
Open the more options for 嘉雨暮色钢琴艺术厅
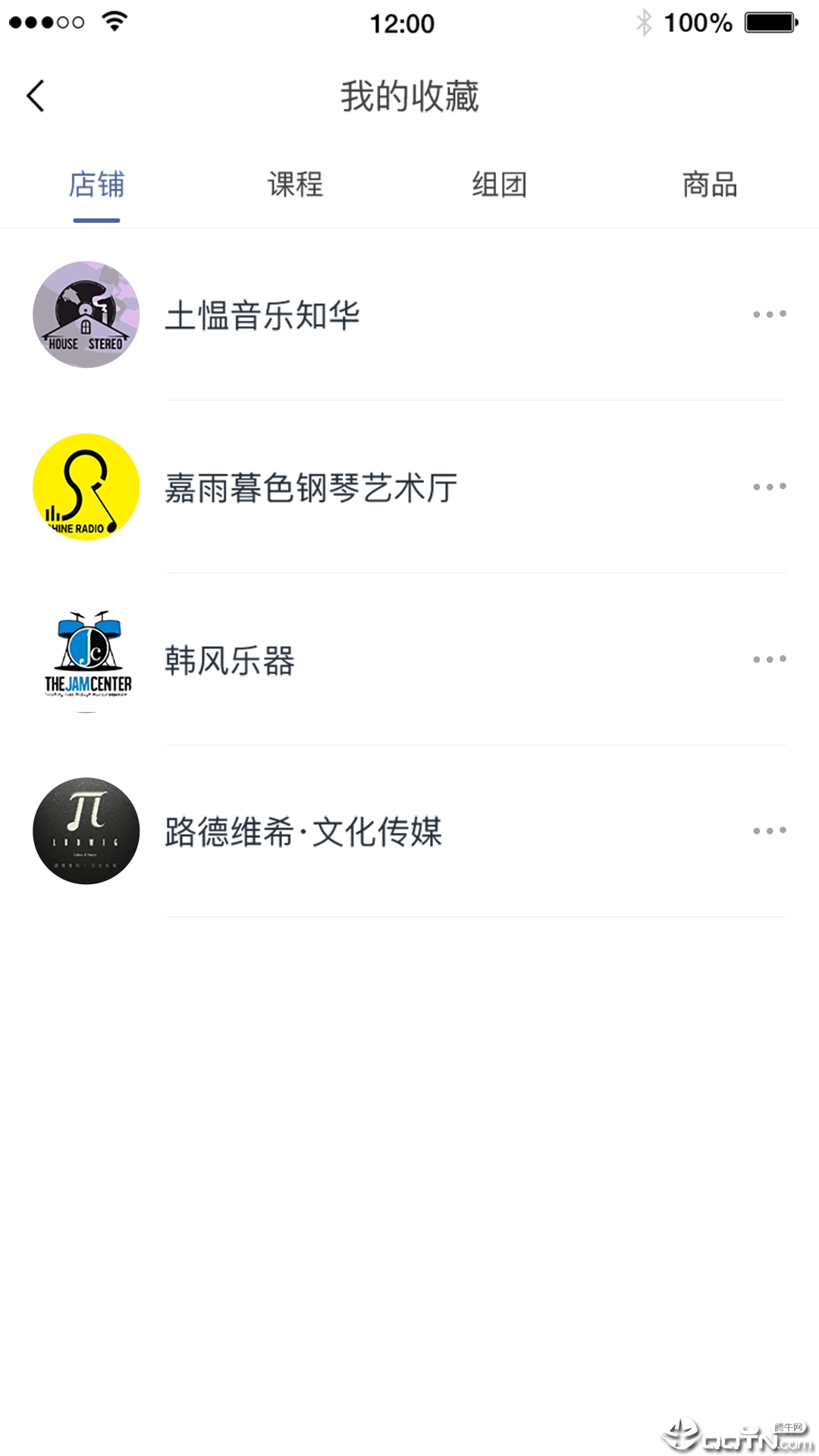tap(768, 486)
